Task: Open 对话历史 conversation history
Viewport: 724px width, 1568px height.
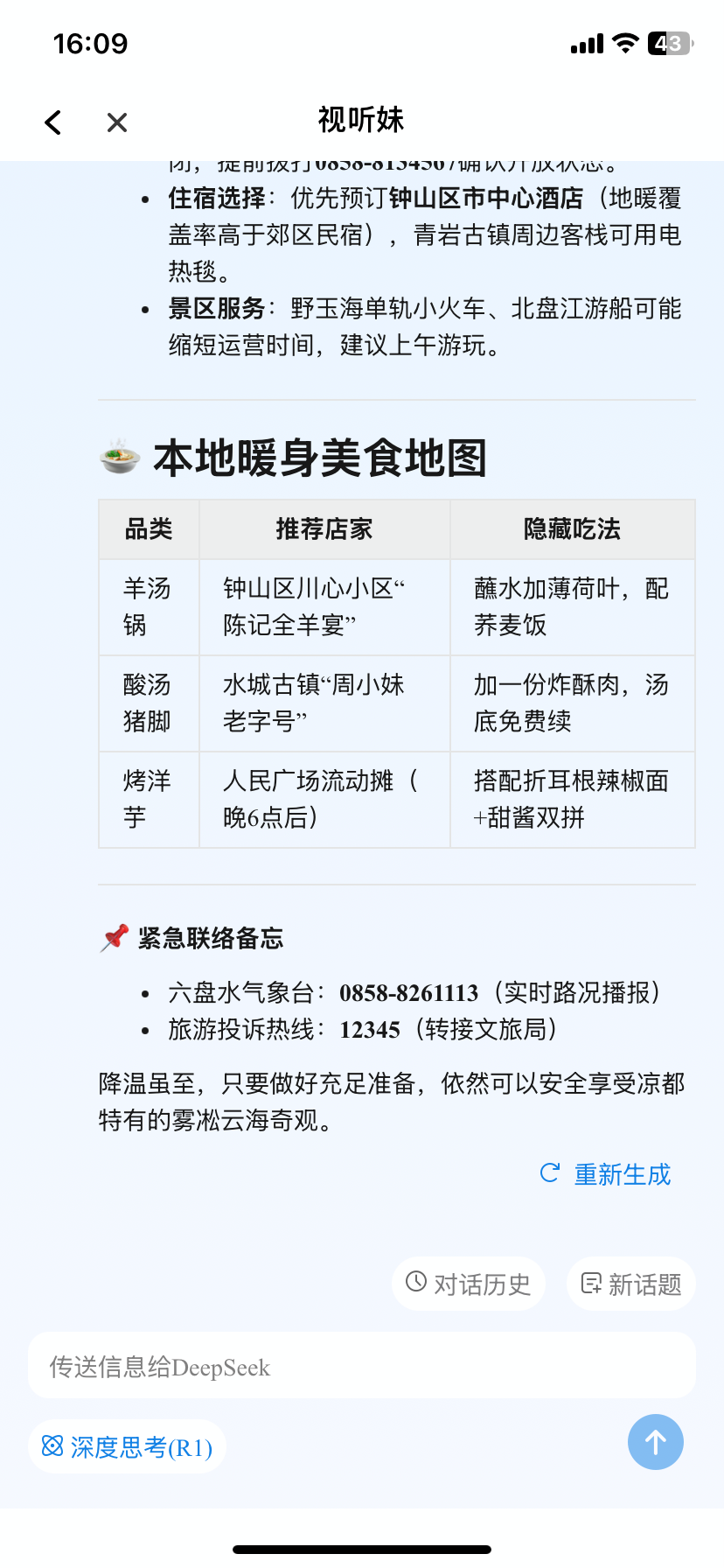Action: [469, 1284]
